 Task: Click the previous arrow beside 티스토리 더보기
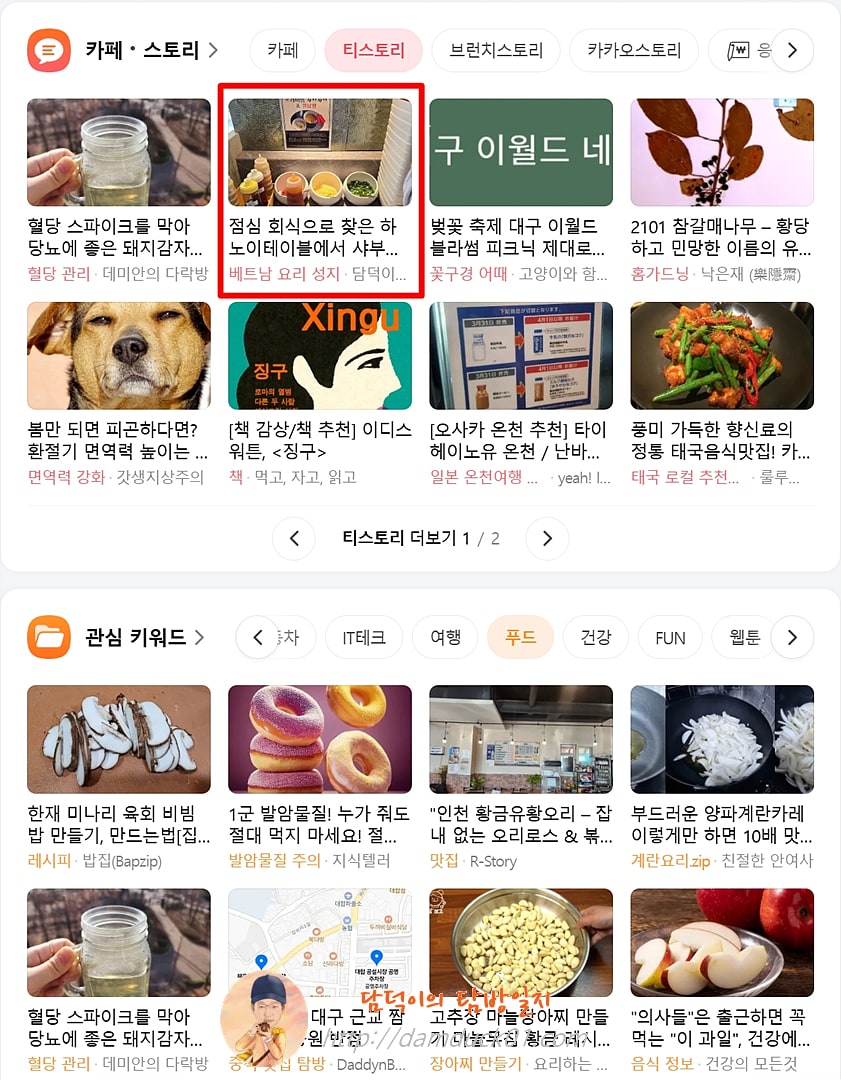[294, 538]
